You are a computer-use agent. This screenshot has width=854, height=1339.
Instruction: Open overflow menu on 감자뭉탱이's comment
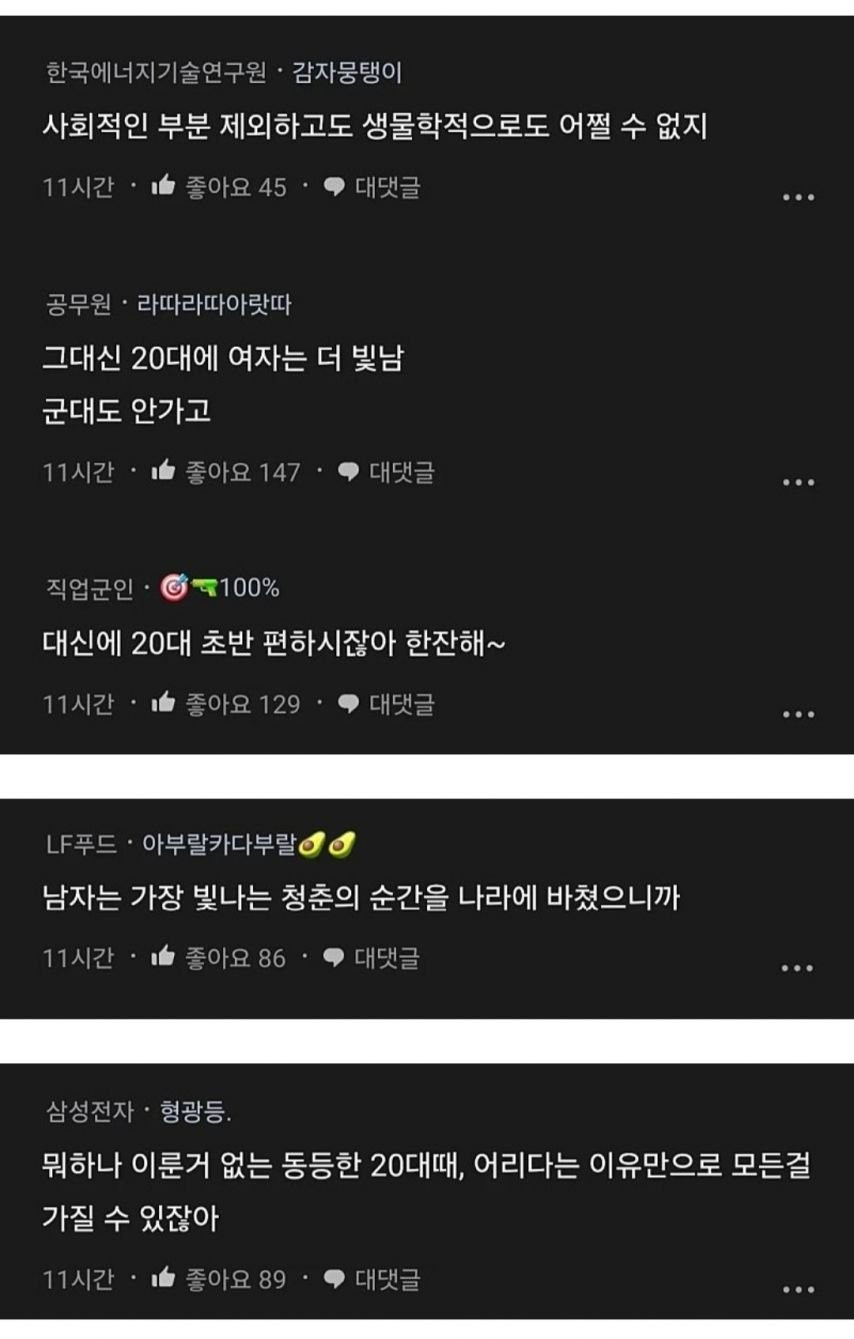[x=797, y=197]
